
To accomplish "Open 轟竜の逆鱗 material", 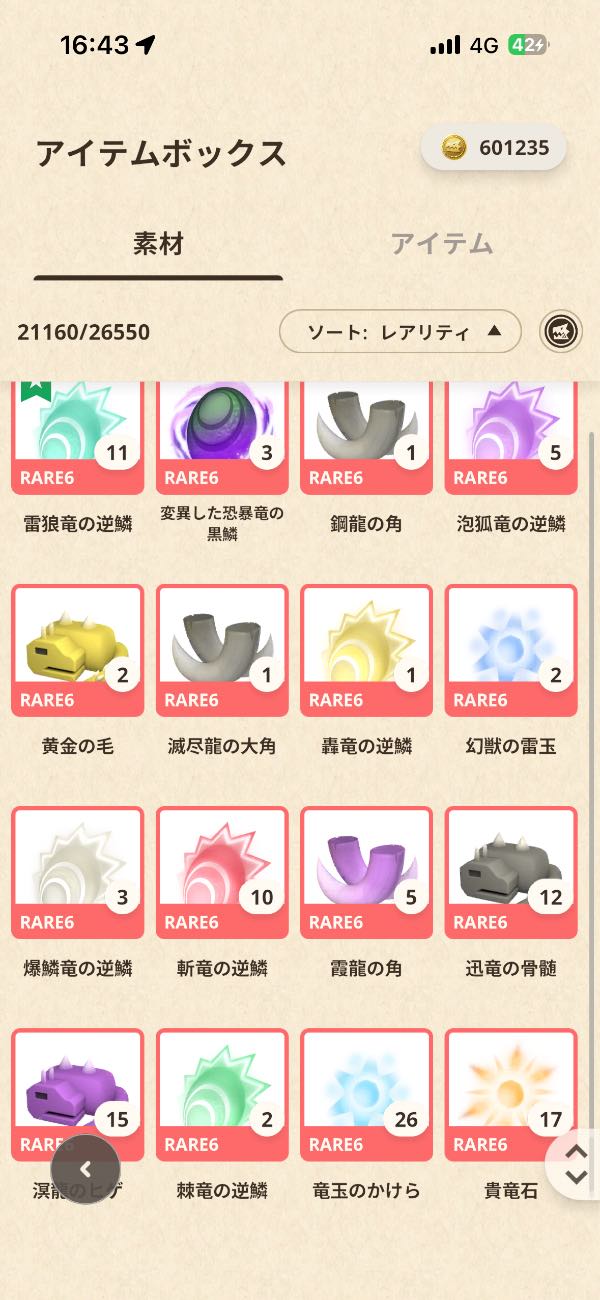I will pos(366,650).
